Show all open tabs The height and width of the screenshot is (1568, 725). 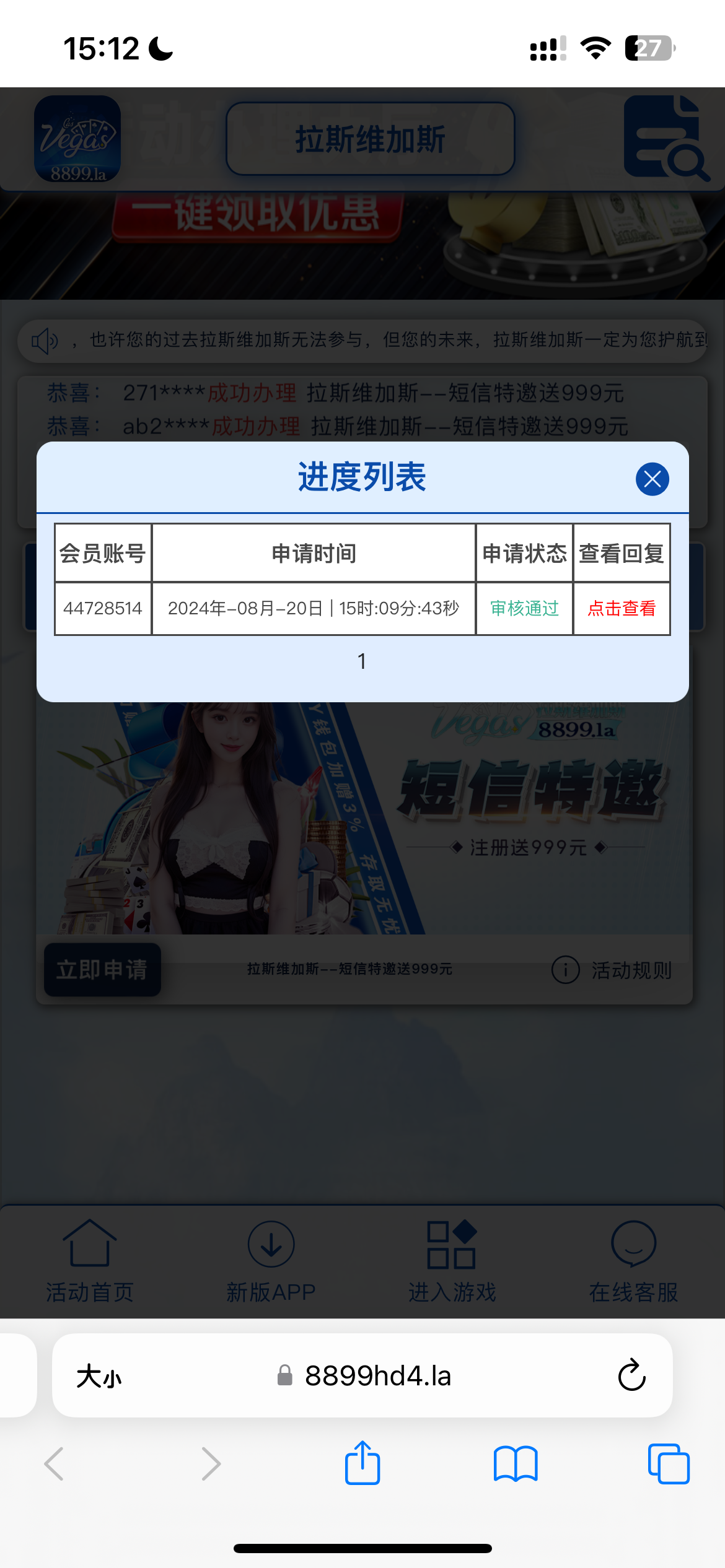[x=668, y=1464]
